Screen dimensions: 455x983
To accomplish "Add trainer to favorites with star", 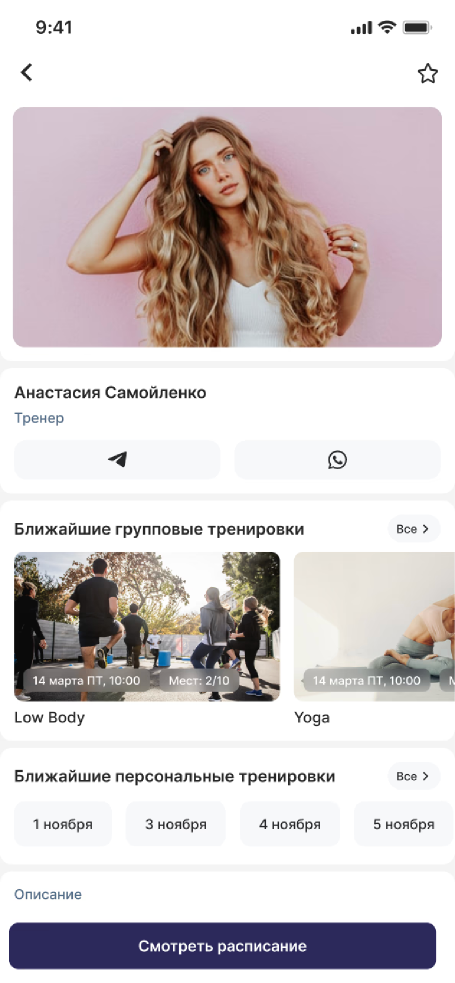I will [427, 73].
